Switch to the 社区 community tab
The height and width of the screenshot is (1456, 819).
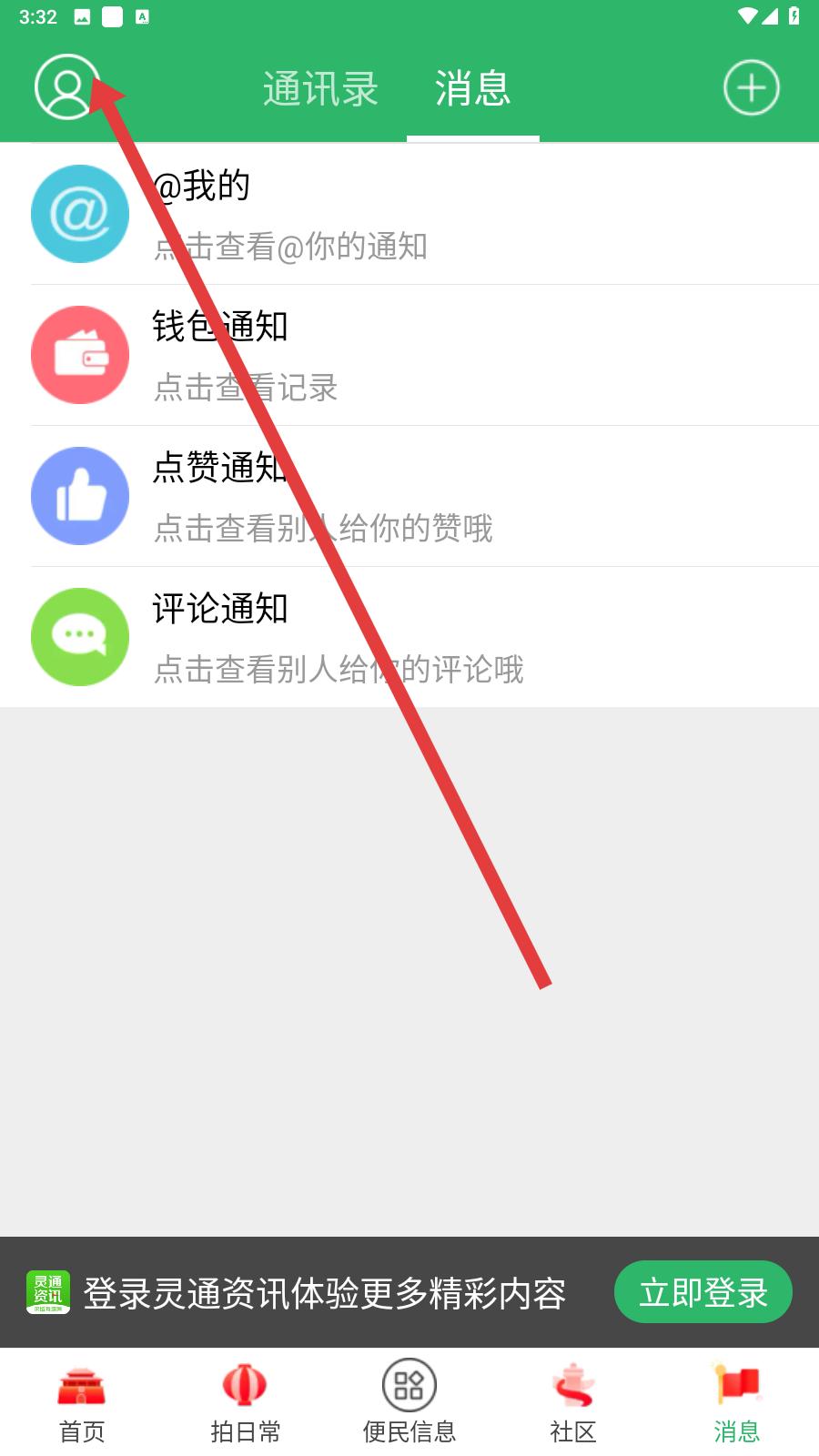coord(573,1403)
